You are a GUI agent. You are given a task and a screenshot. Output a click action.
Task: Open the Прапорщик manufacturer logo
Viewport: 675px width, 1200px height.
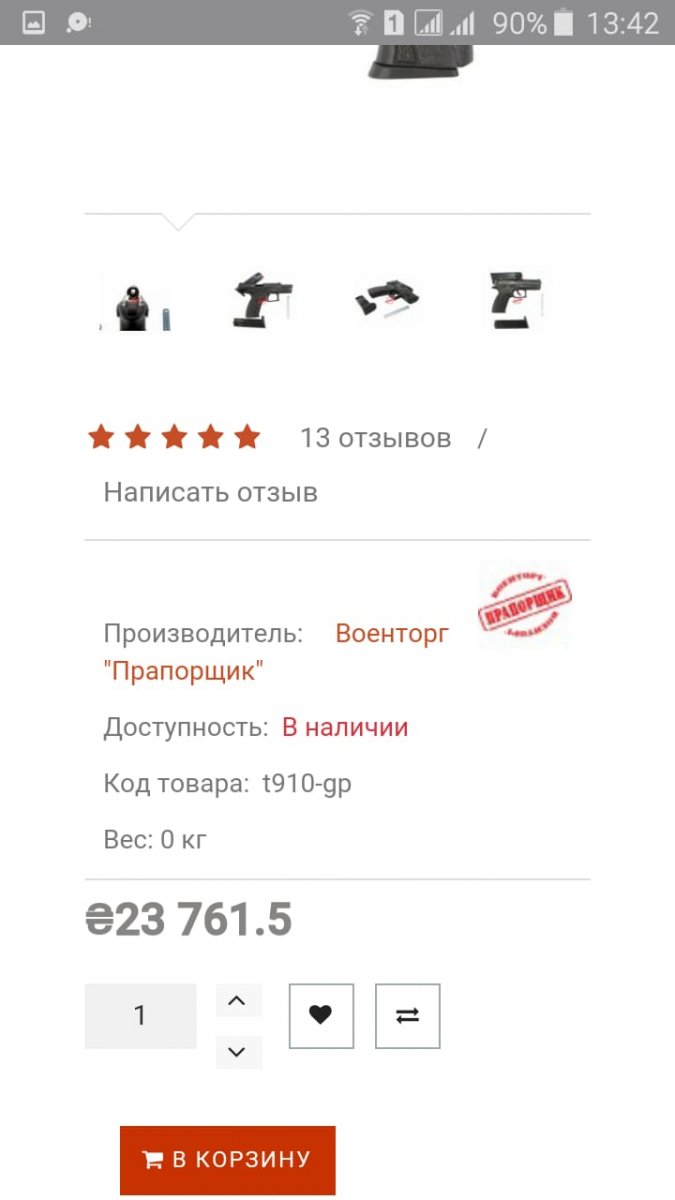click(526, 603)
